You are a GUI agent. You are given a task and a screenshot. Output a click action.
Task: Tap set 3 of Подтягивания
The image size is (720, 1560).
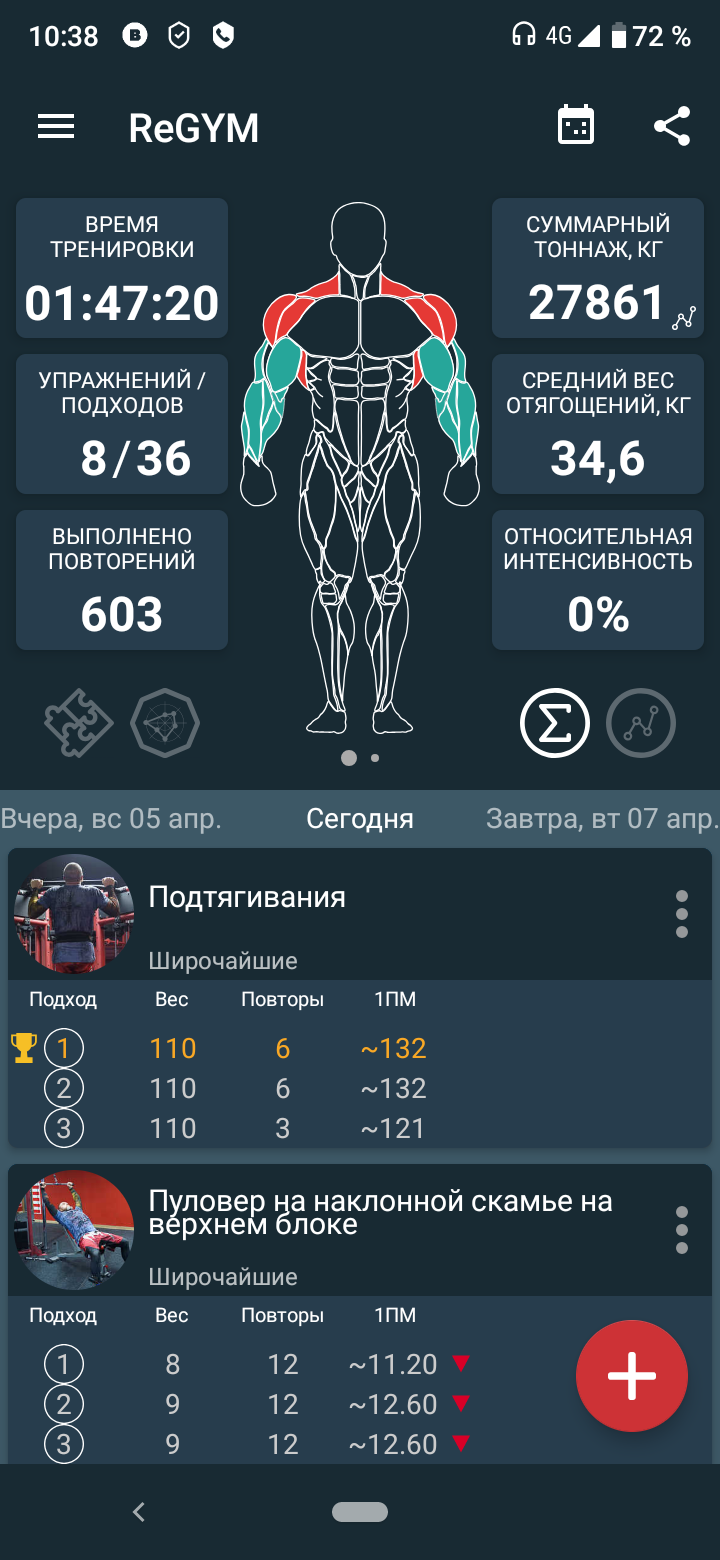64,1129
